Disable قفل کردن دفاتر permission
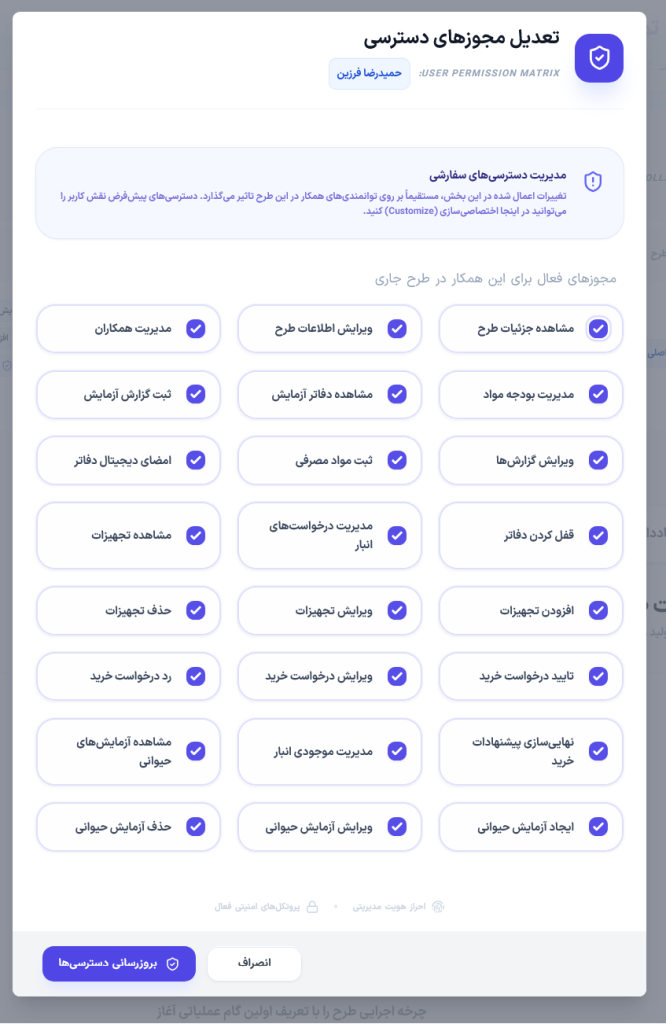 598,536
